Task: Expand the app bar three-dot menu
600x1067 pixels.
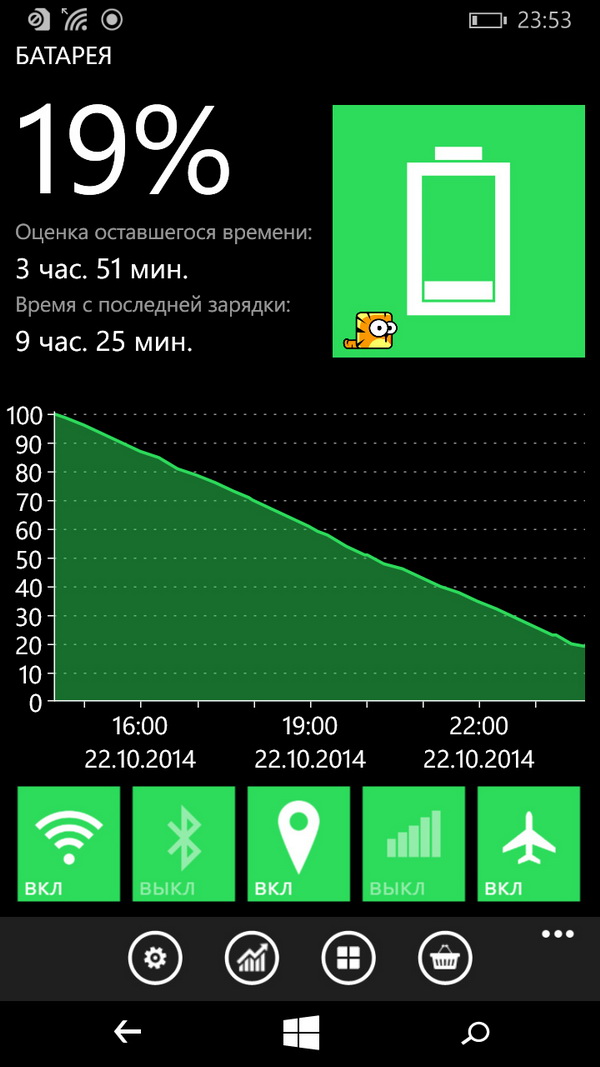Action: click(x=557, y=934)
